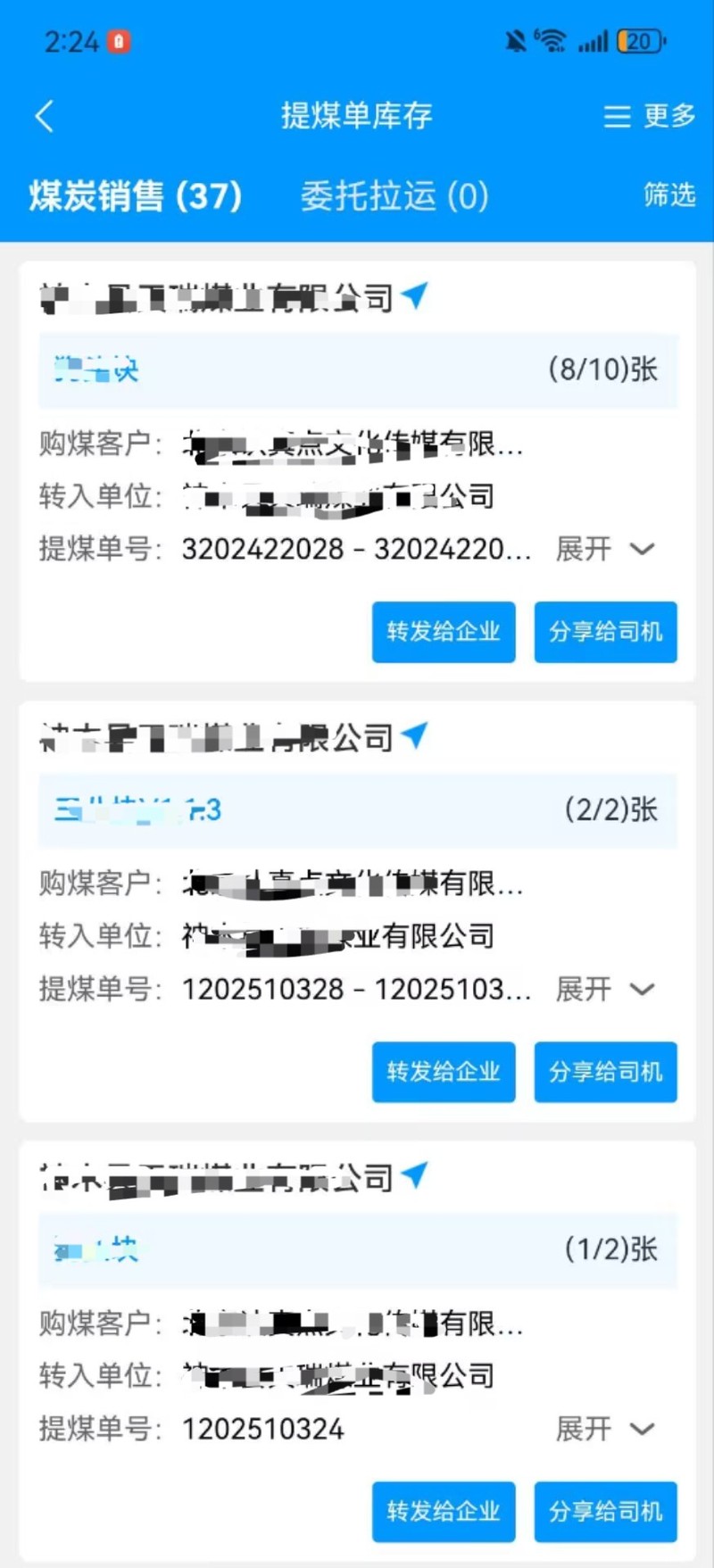714x1568 pixels.
Task: Tap the navigation arrow on the (8/10)张 card
Action: click(415, 295)
